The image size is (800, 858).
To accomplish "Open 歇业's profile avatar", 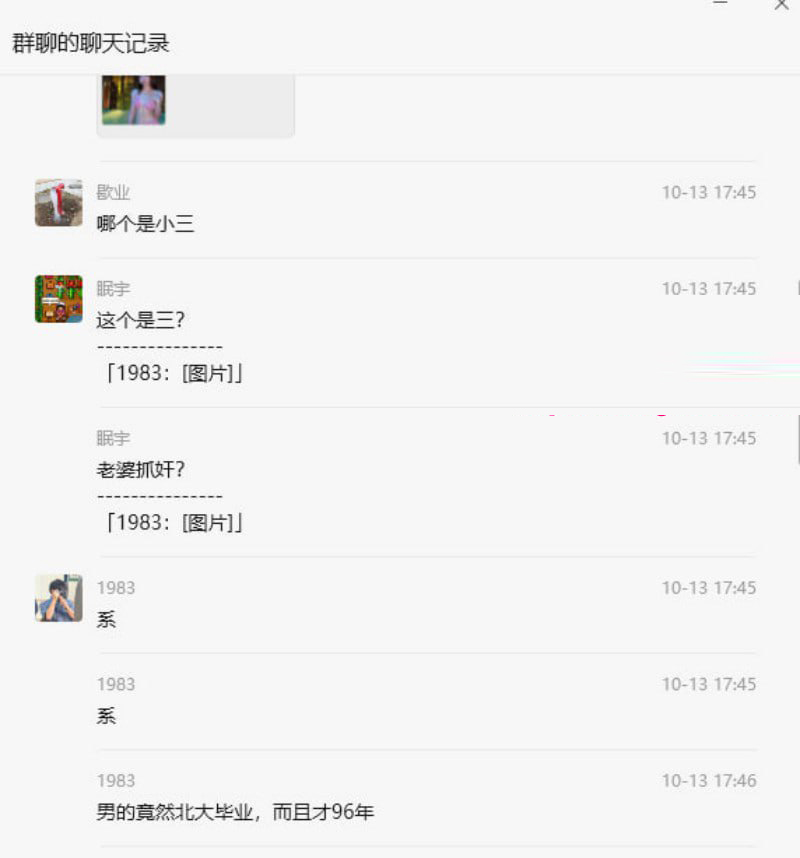I will pyautogui.click(x=58, y=203).
